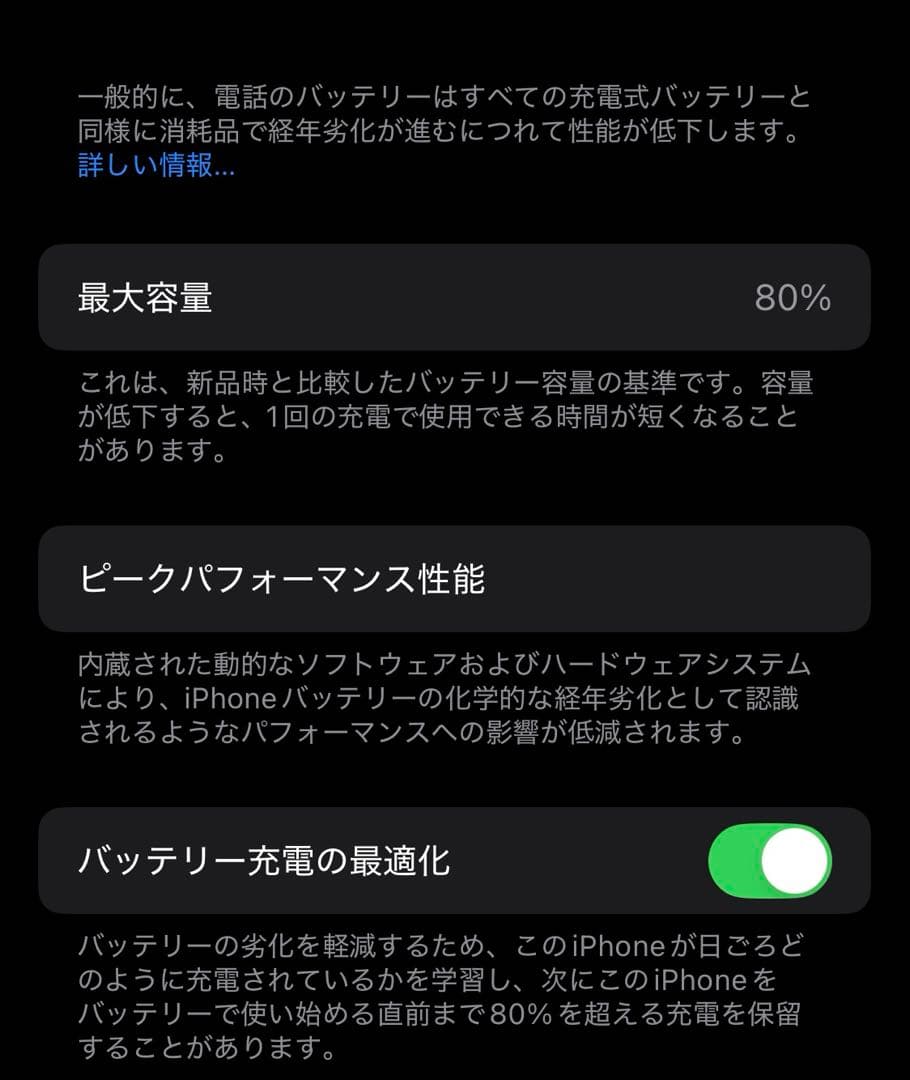Tap the 最大容量 label
This screenshot has width=910, height=1080.
(145, 298)
